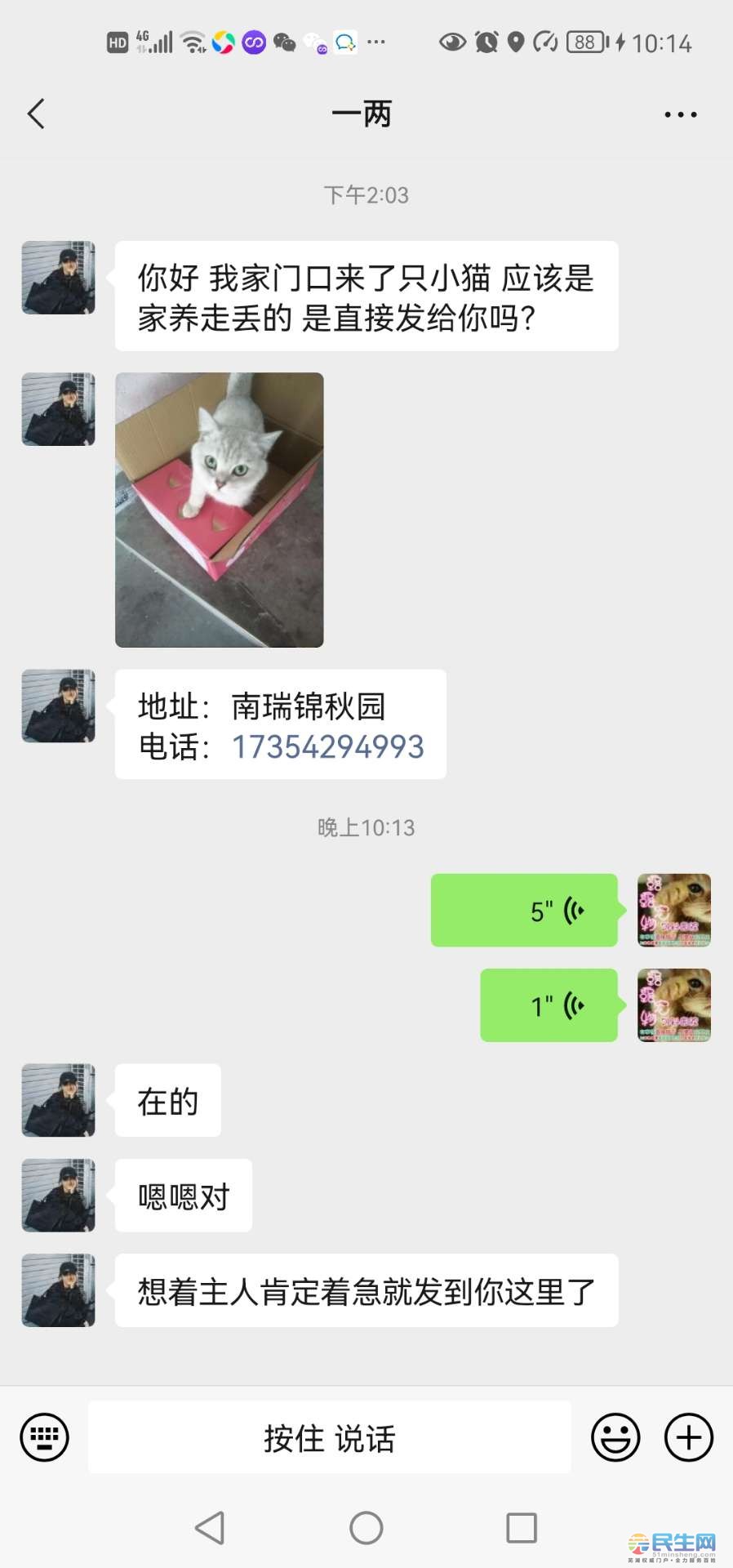This screenshot has width=733, height=1568.
Task: Tap the 按住 说话 hold-to-talk button
Action: tap(329, 1437)
